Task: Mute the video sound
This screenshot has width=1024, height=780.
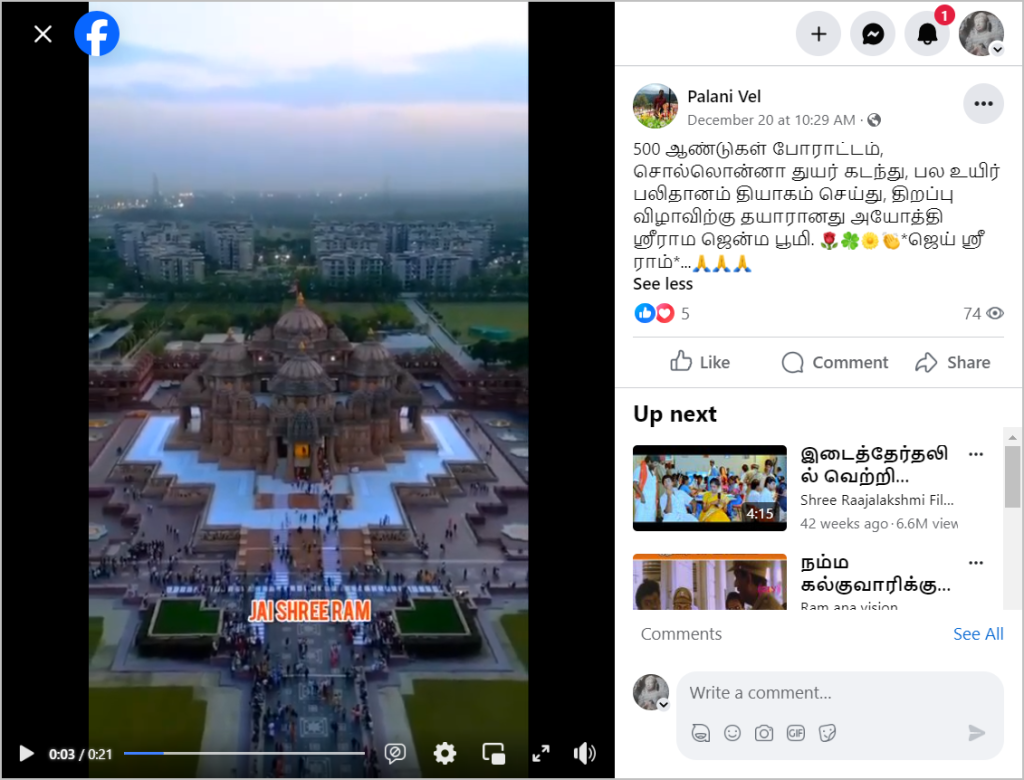Action: (x=585, y=753)
